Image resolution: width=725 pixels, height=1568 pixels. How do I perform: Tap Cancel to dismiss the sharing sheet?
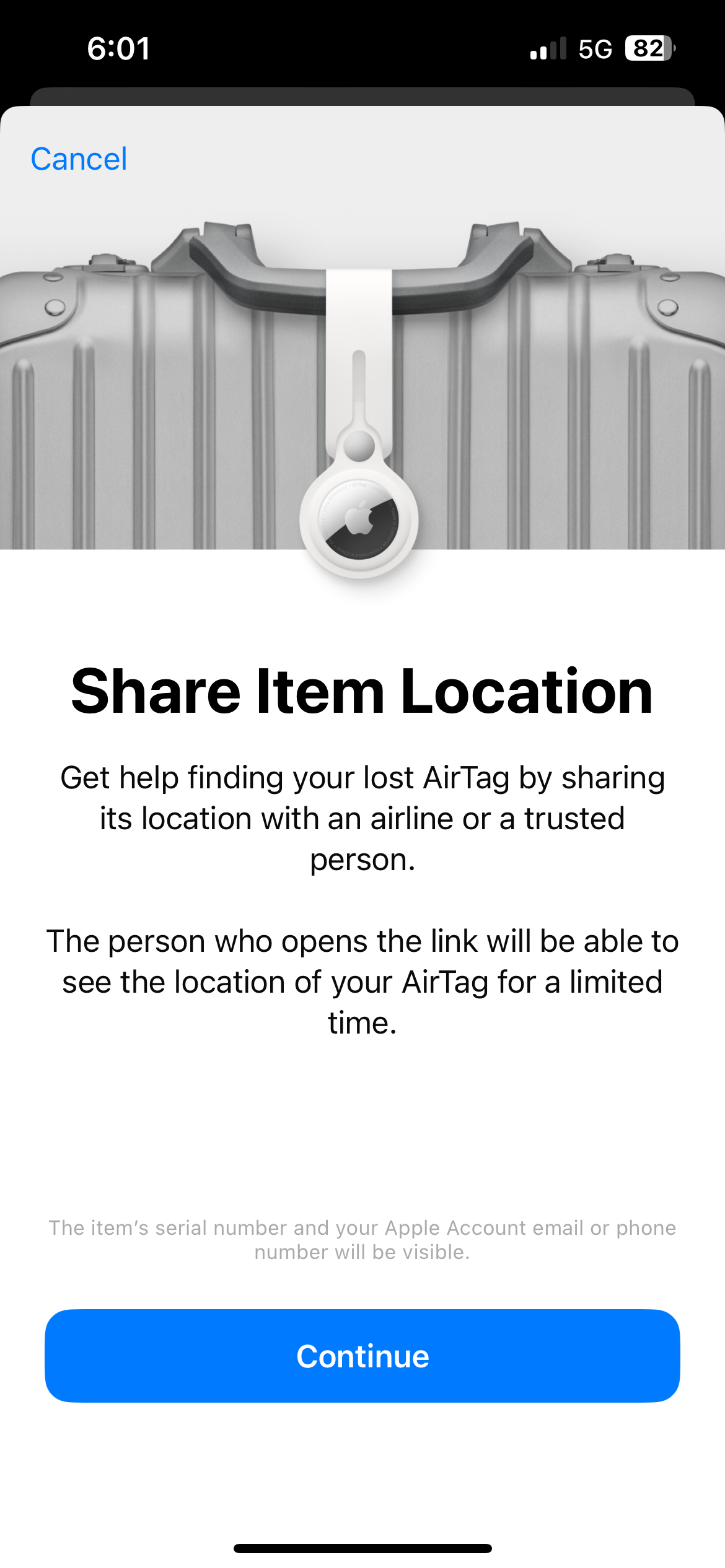79,159
